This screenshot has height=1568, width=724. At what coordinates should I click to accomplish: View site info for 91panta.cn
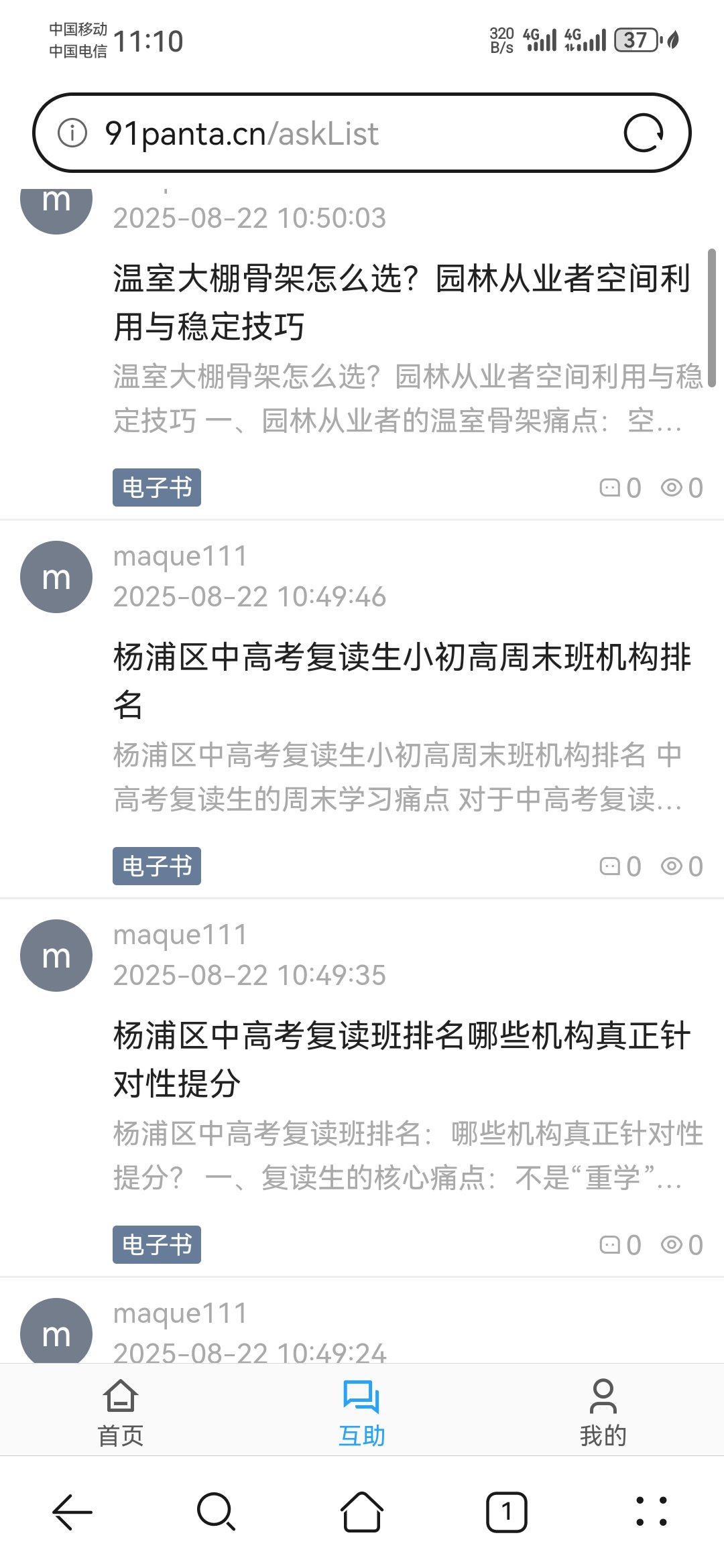pos(72,133)
